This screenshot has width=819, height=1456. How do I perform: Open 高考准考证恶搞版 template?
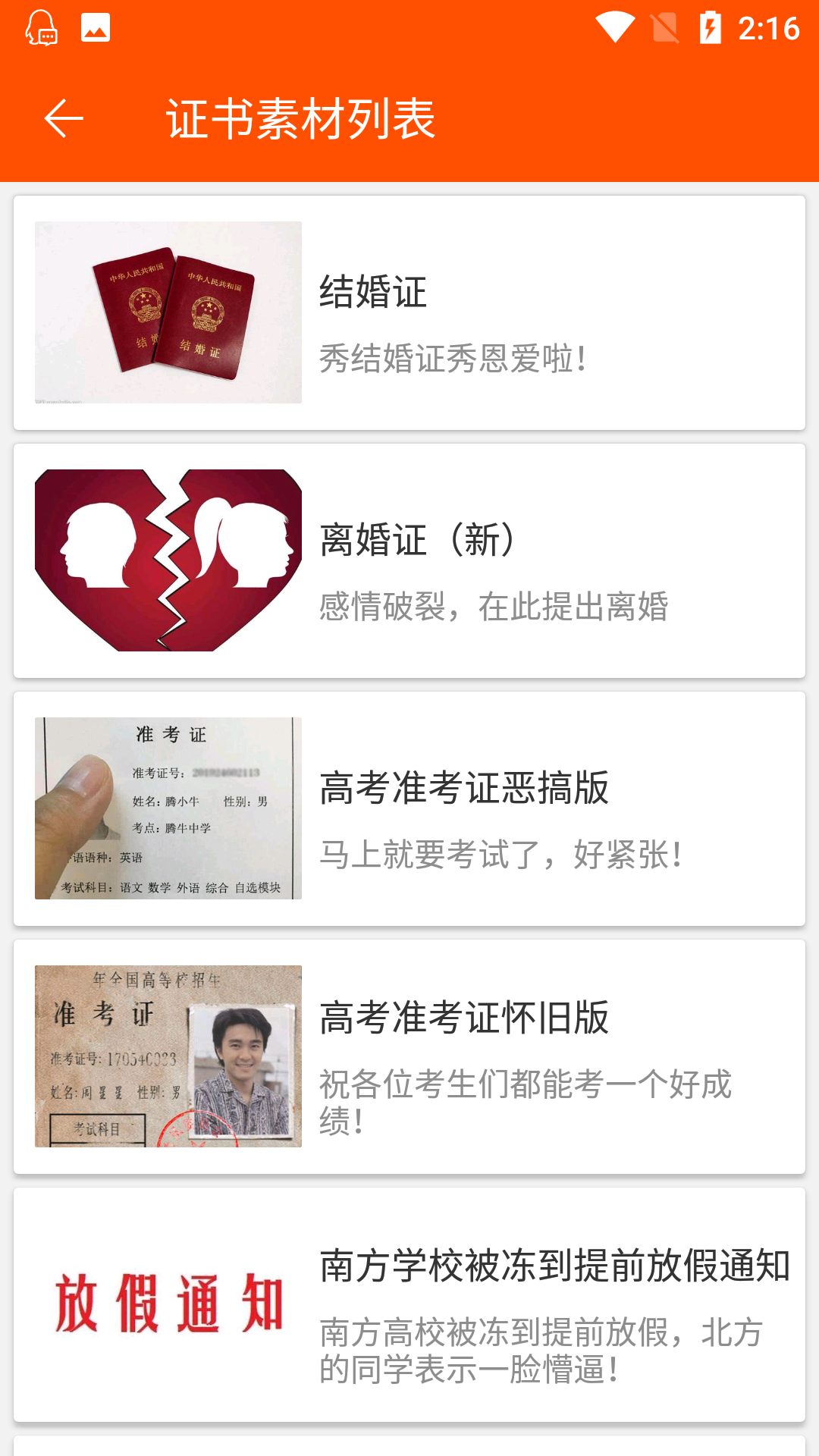[409, 808]
